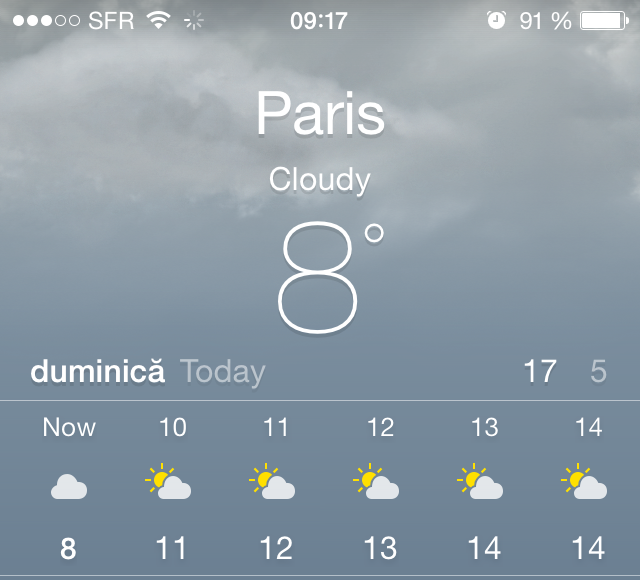The image size is (640, 580).
Task: Tap the large 8° temperature for weather details
Action: coord(319,279)
